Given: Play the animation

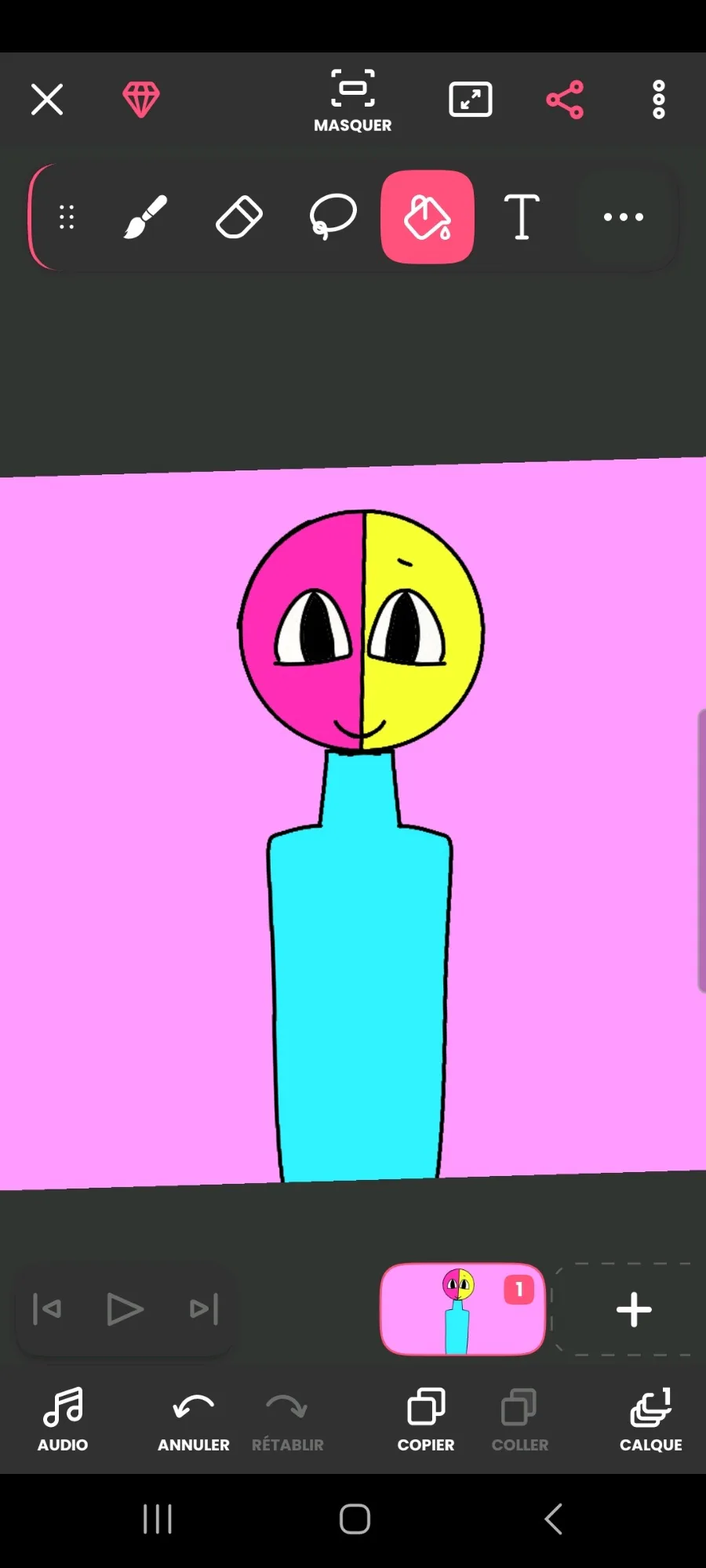Looking at the screenshot, I should (x=125, y=1309).
